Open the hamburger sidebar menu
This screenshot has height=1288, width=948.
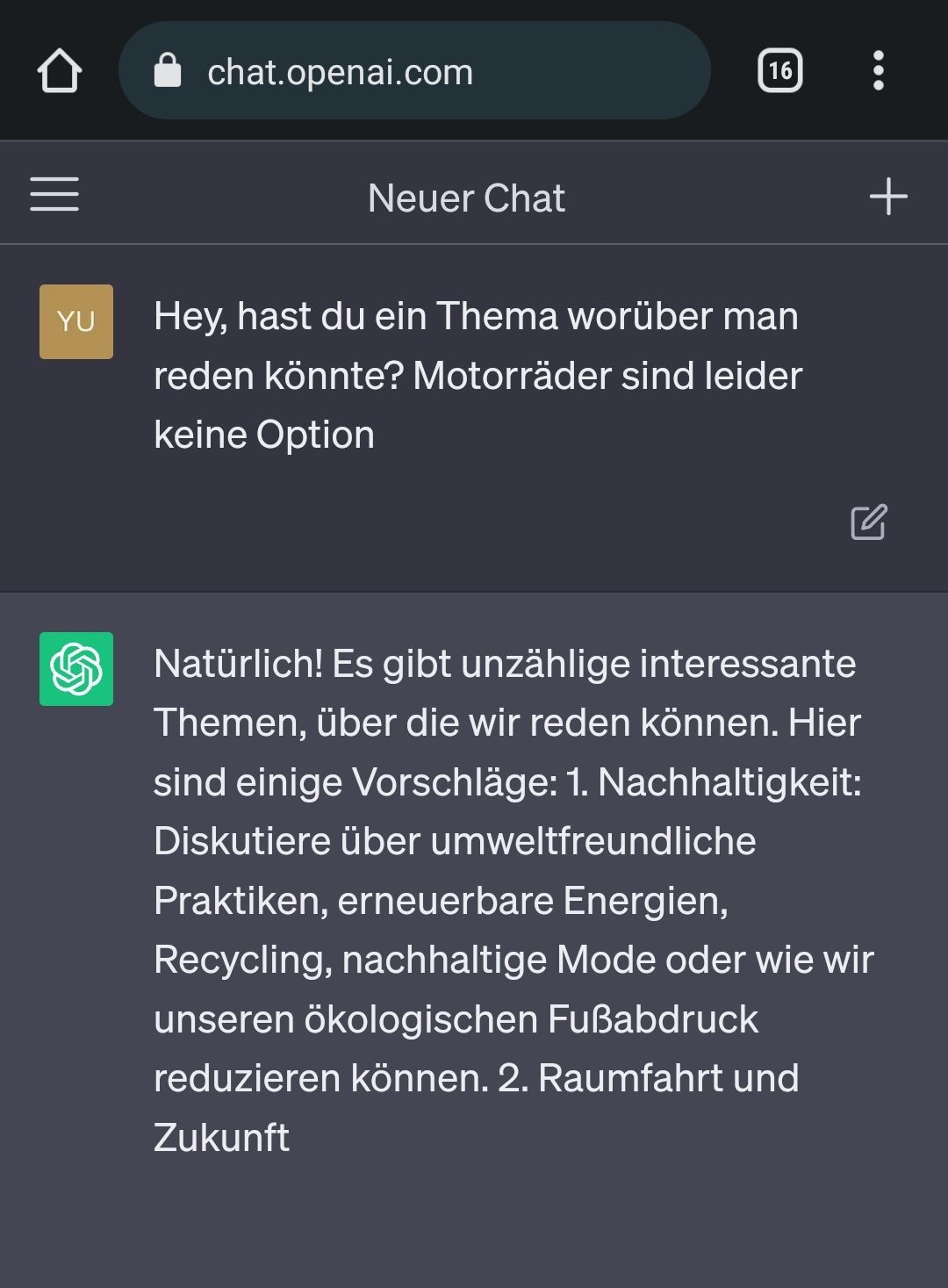click(54, 194)
